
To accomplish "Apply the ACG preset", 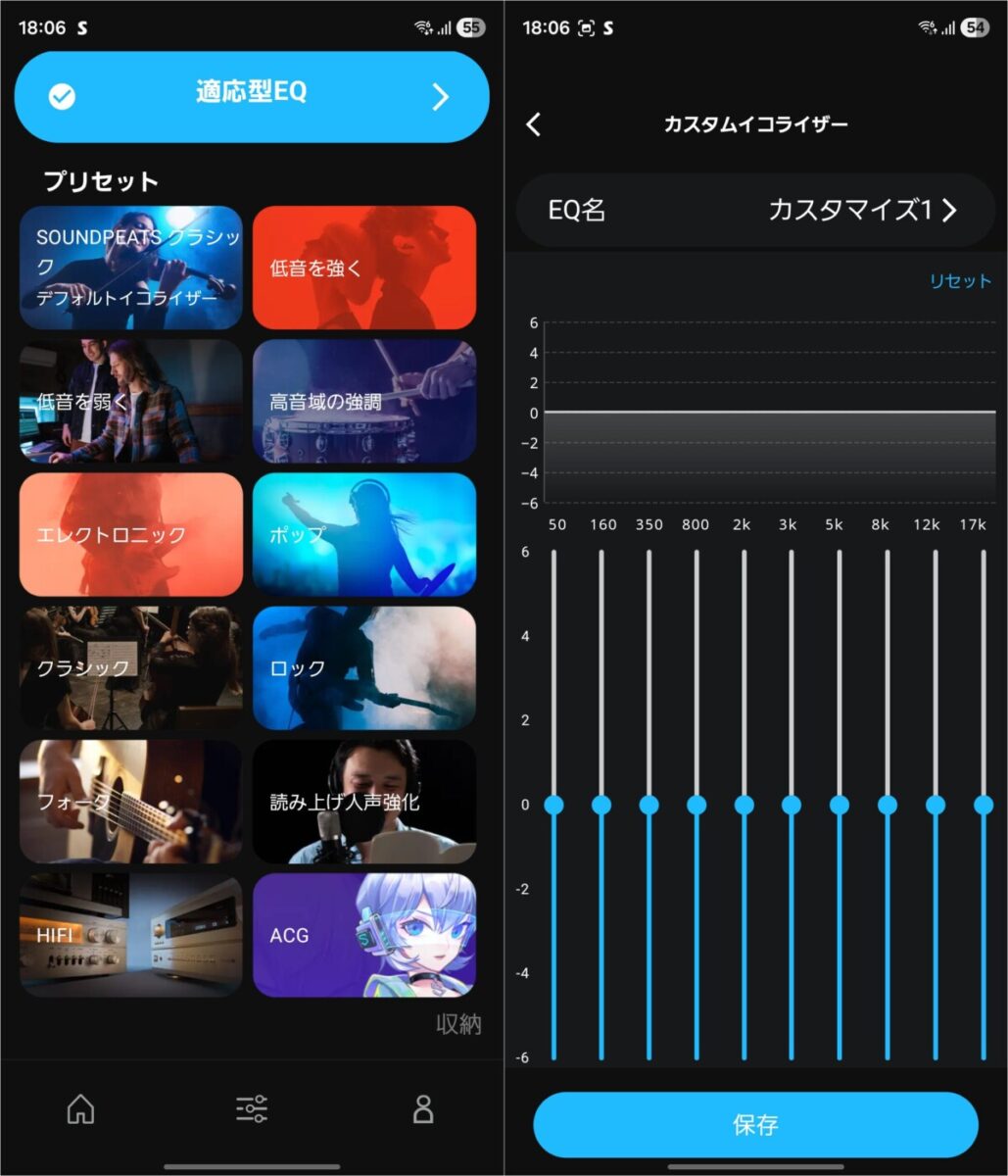I will (x=364, y=935).
